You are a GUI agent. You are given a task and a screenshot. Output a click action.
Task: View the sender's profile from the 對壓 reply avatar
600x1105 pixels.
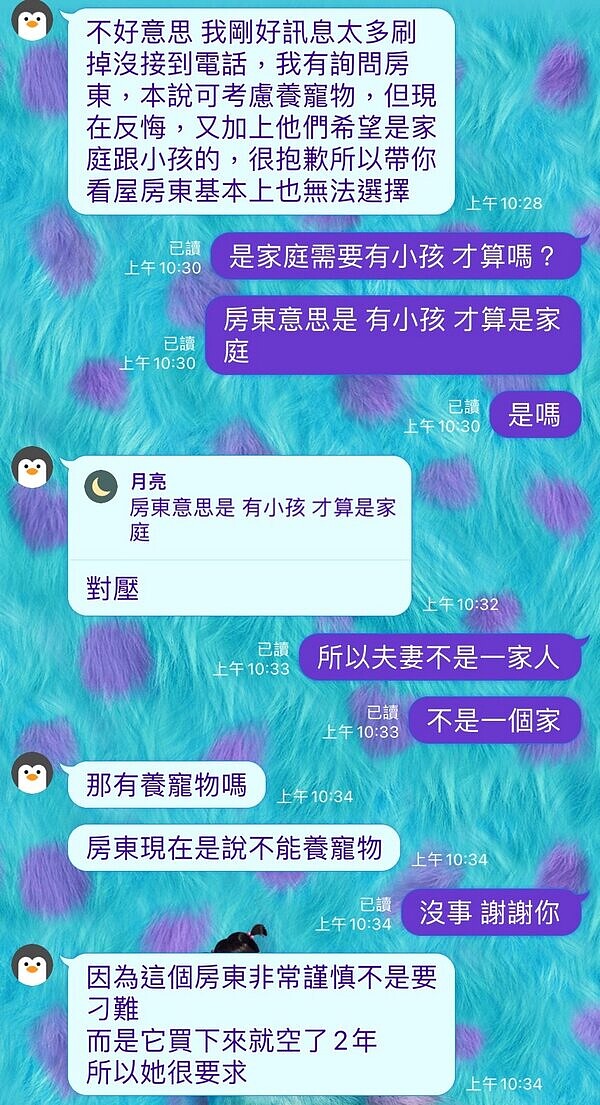[33, 468]
